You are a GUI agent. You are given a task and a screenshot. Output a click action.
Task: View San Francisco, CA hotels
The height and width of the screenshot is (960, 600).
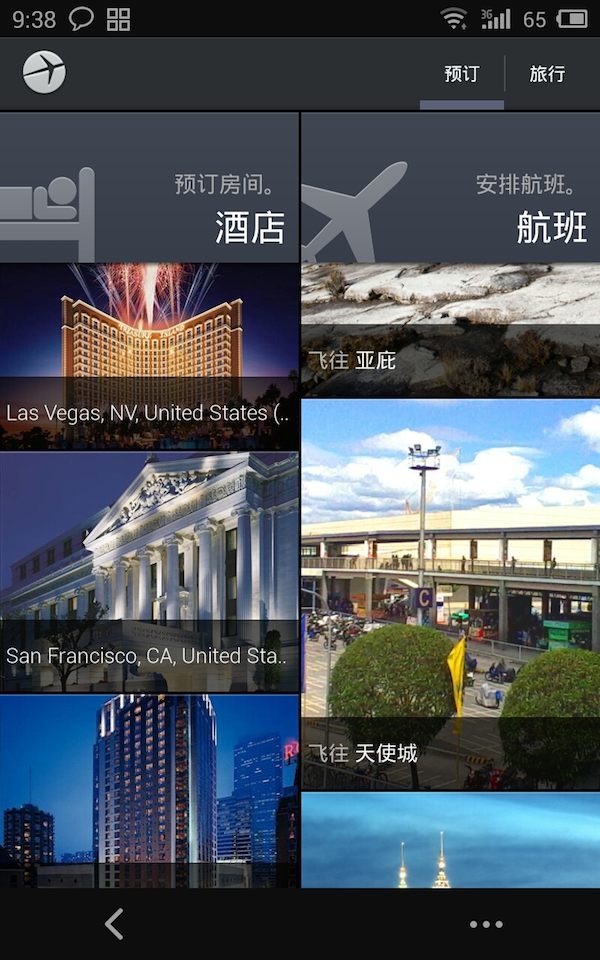point(149,572)
